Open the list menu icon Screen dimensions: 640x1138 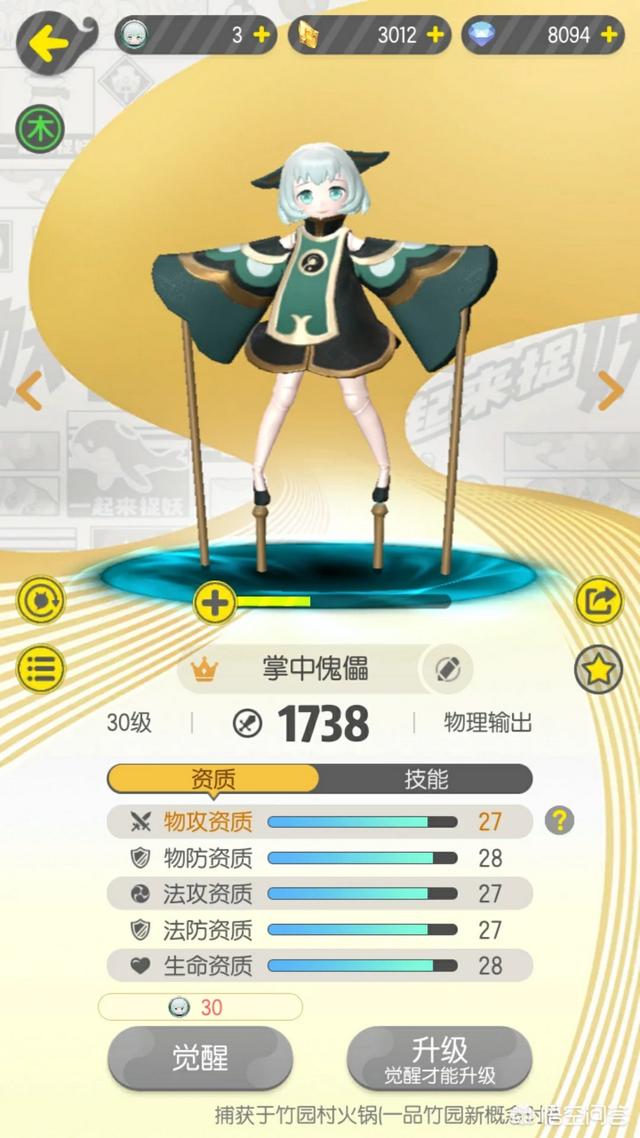tap(41, 669)
